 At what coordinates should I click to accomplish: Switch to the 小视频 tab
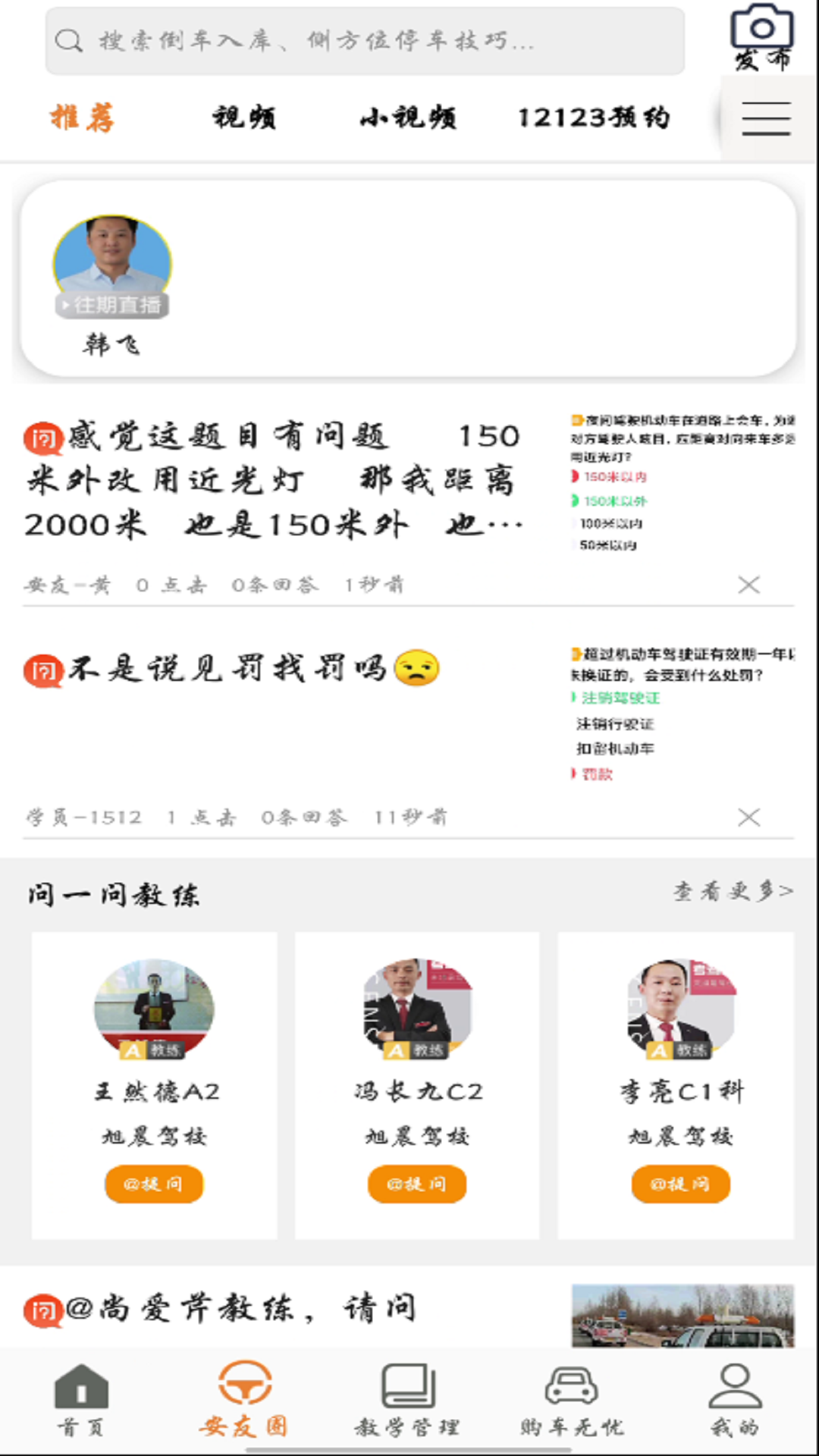point(408,118)
